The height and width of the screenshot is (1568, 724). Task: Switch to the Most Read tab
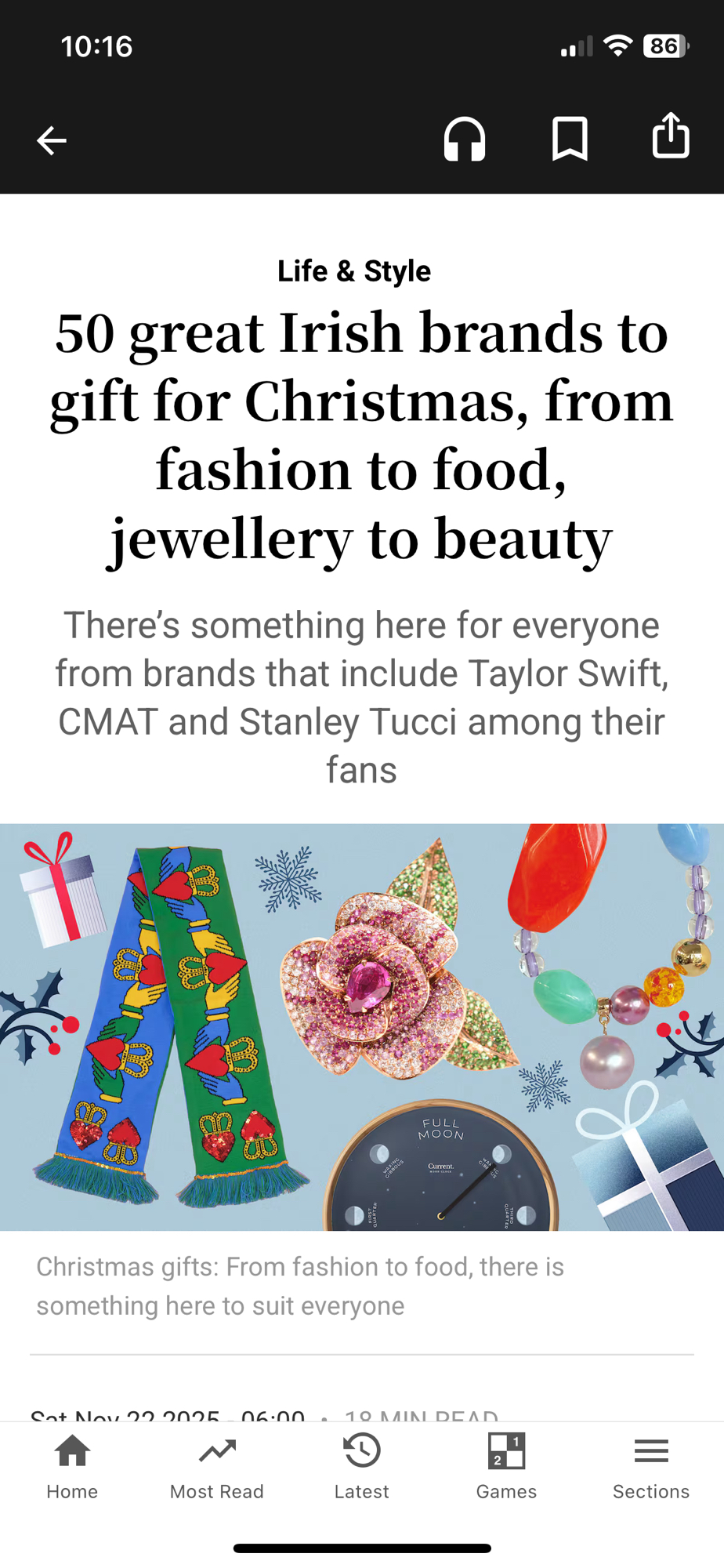click(217, 1466)
